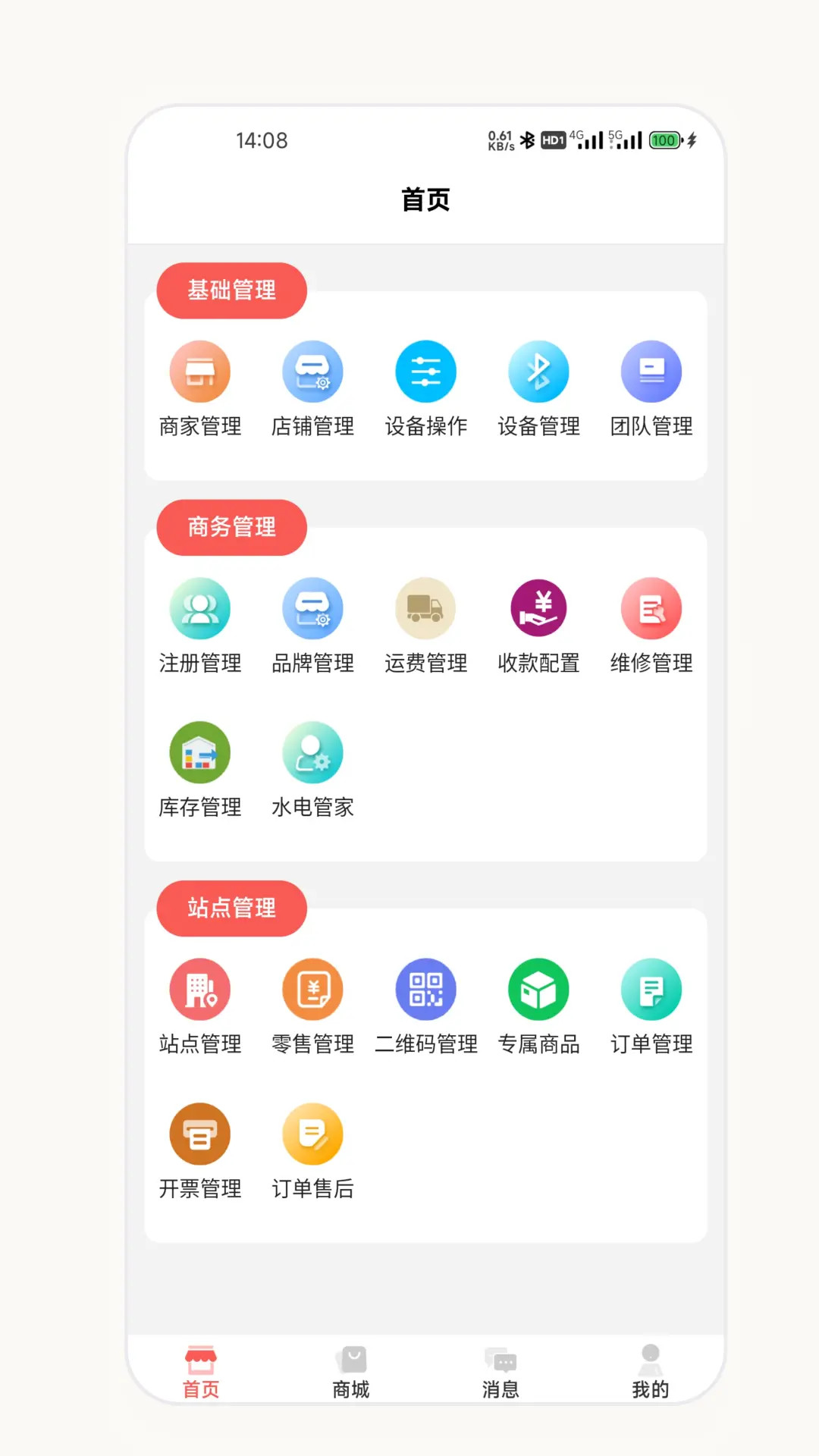Open 开票管理 (invoicing management)
The image size is (819, 1456).
coord(199,1153)
